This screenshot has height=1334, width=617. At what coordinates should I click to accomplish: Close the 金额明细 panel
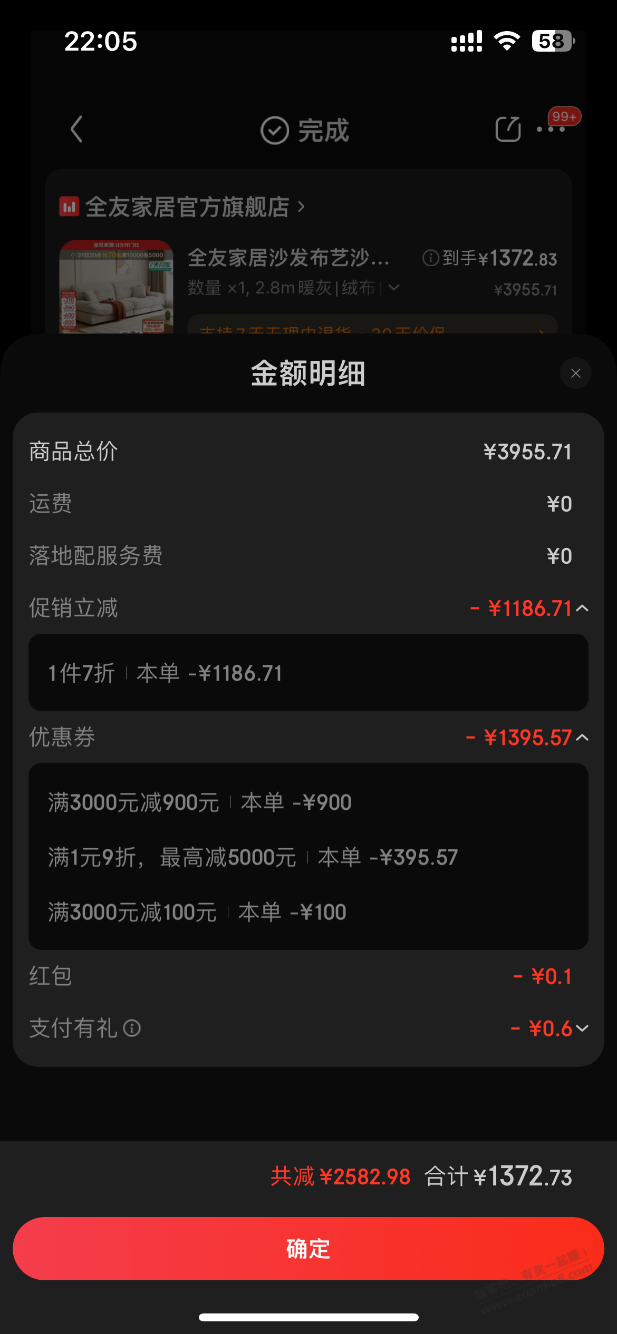point(575,373)
